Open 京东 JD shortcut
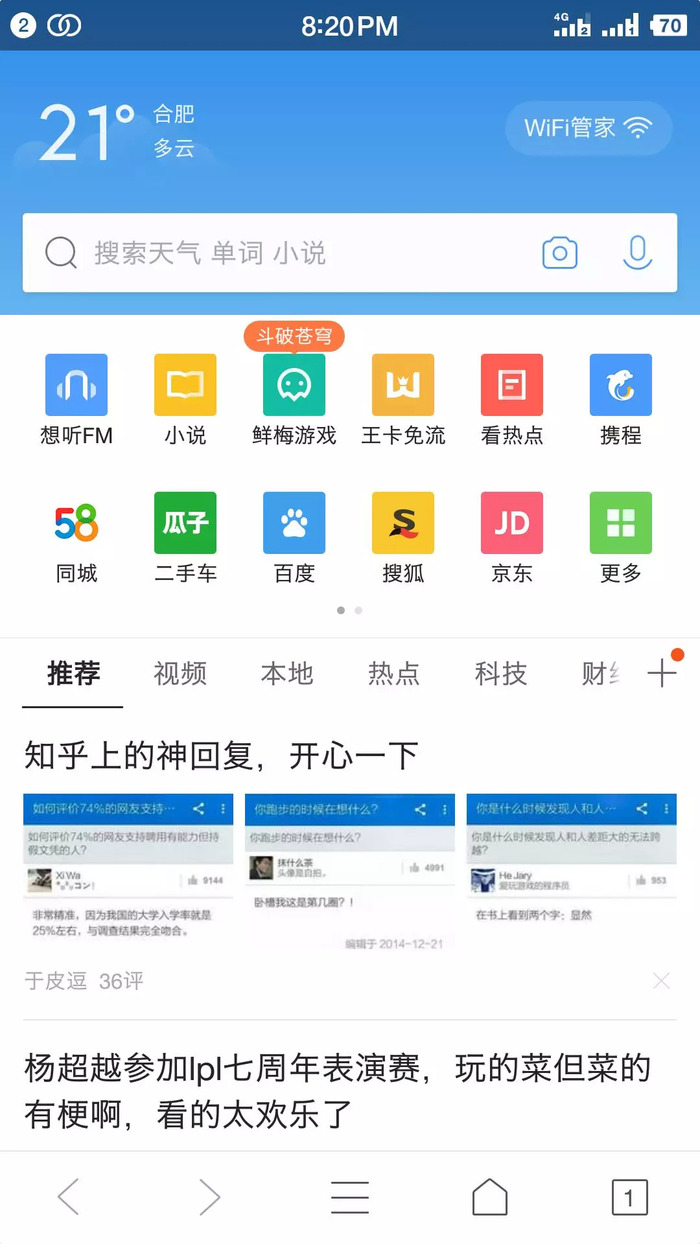Viewport: 700px width, 1244px height. pyautogui.click(x=511, y=537)
